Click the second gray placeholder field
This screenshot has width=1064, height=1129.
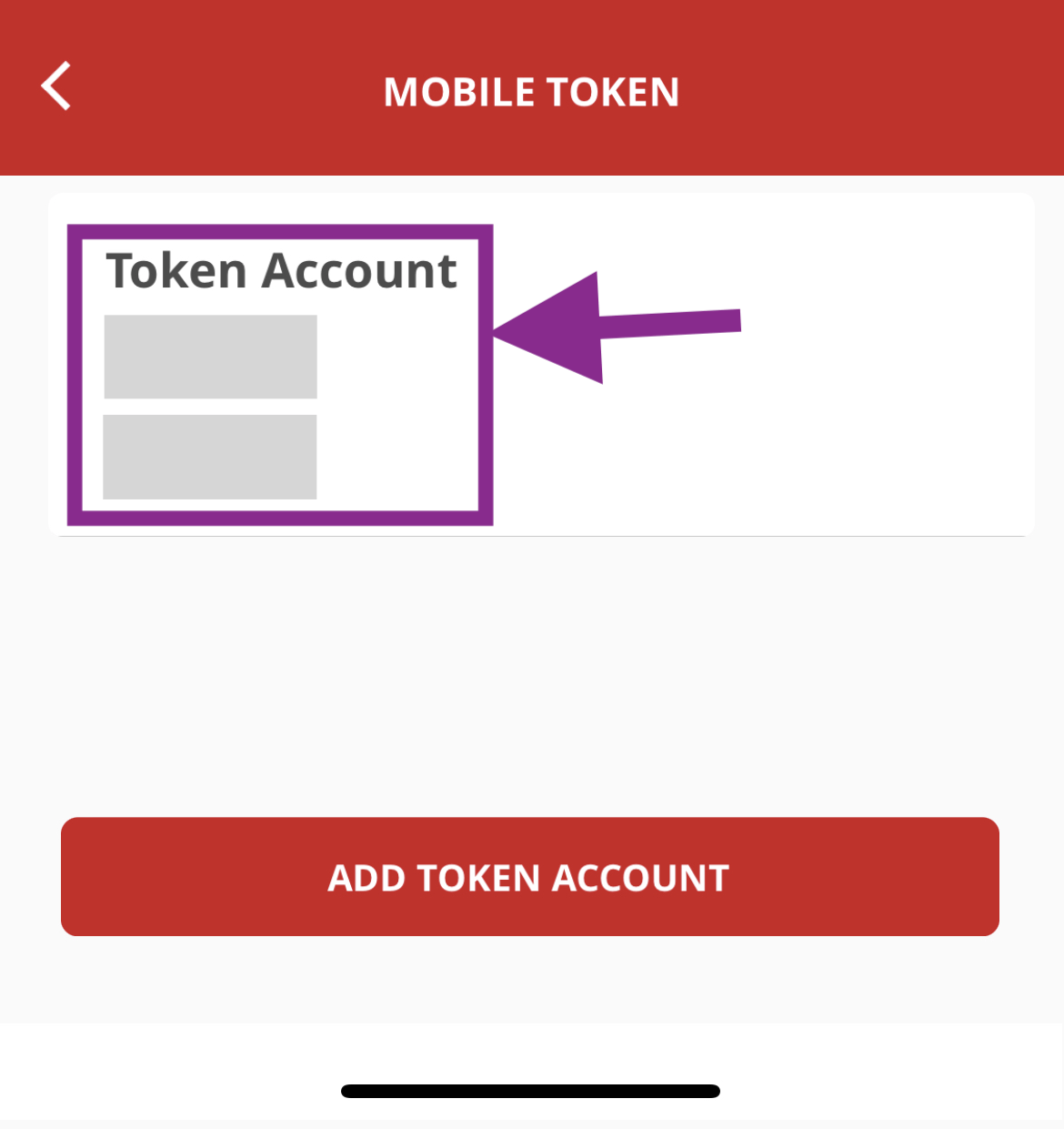(210, 456)
